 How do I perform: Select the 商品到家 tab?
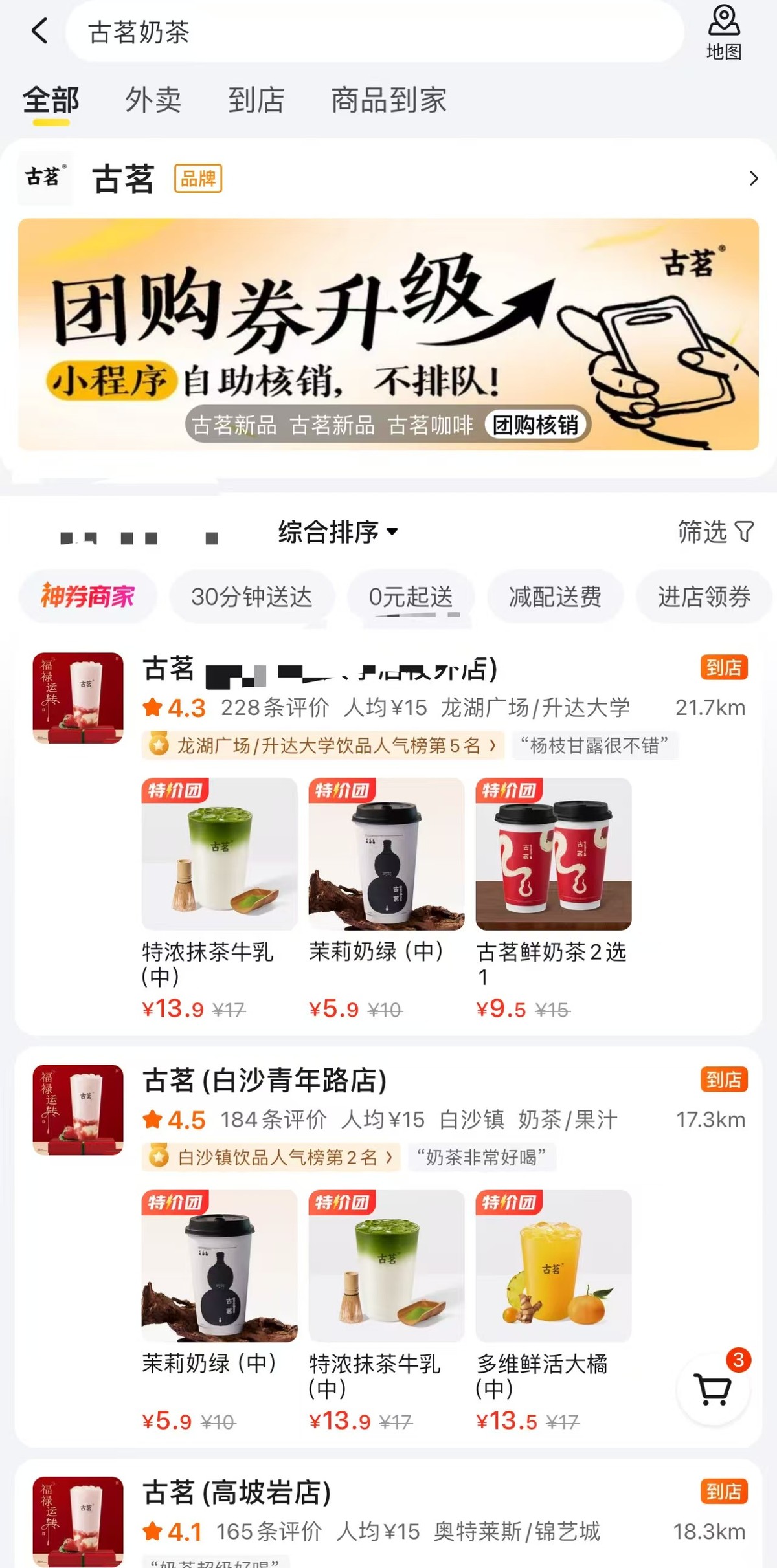(388, 101)
